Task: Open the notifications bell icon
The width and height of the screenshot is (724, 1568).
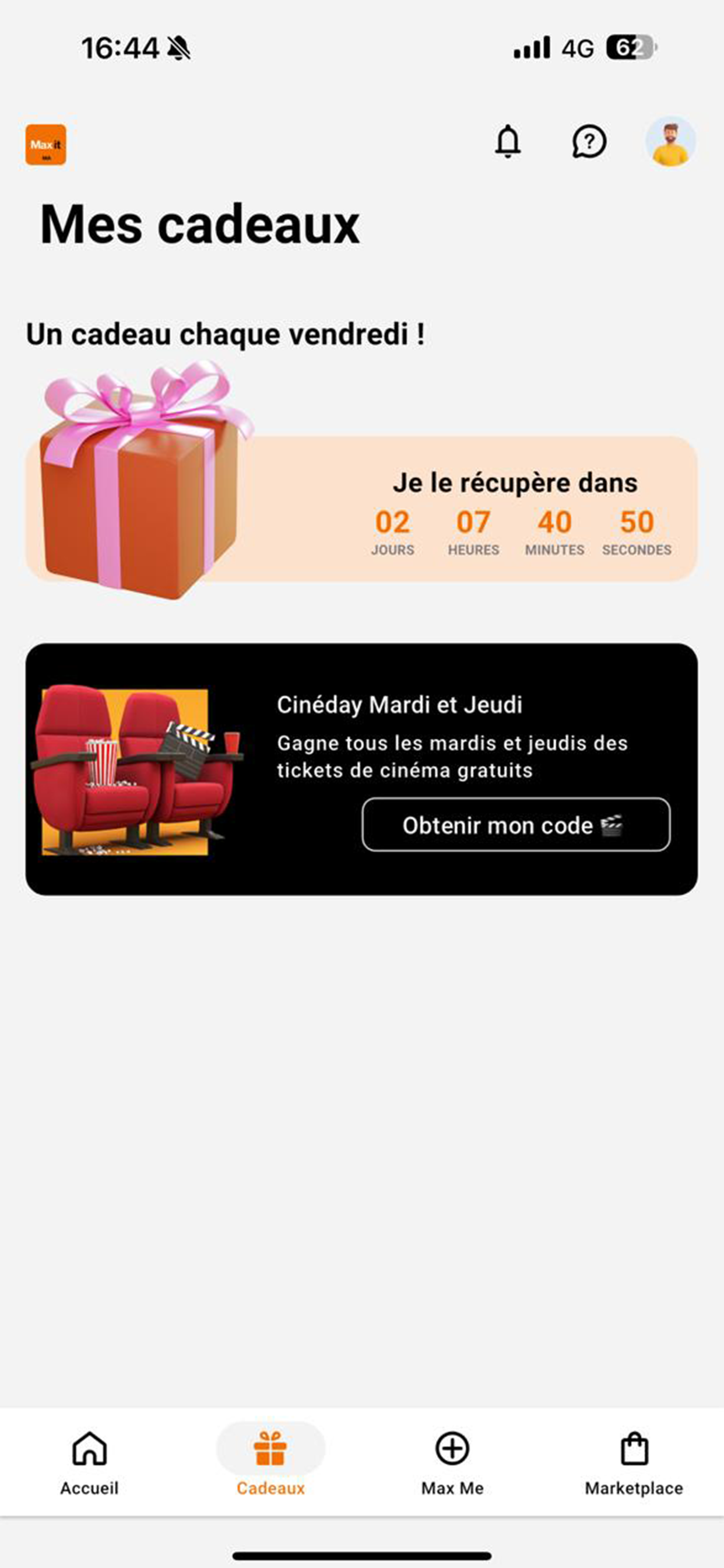Action: tap(509, 142)
